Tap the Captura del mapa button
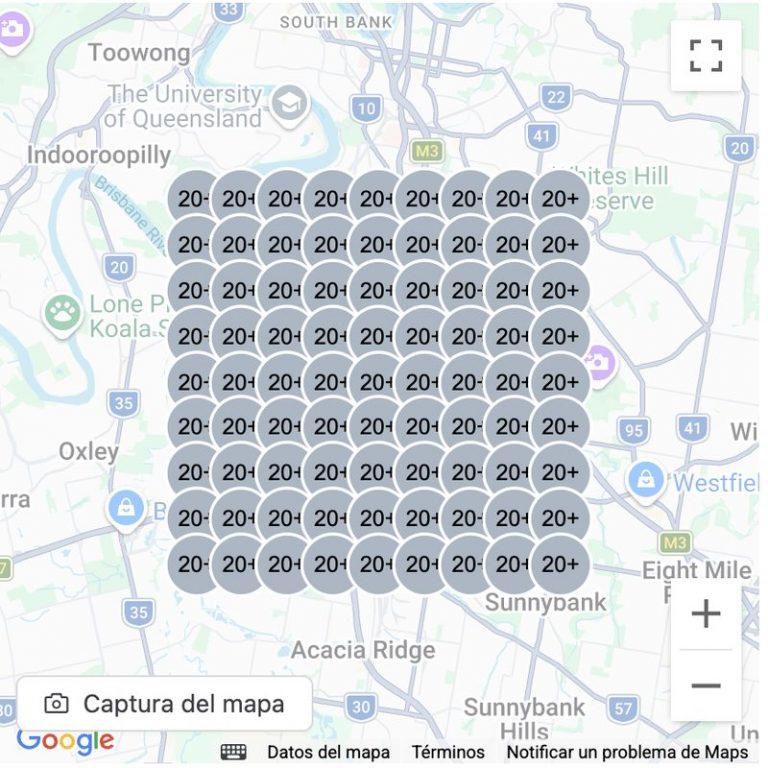The image size is (768, 768). [165, 703]
